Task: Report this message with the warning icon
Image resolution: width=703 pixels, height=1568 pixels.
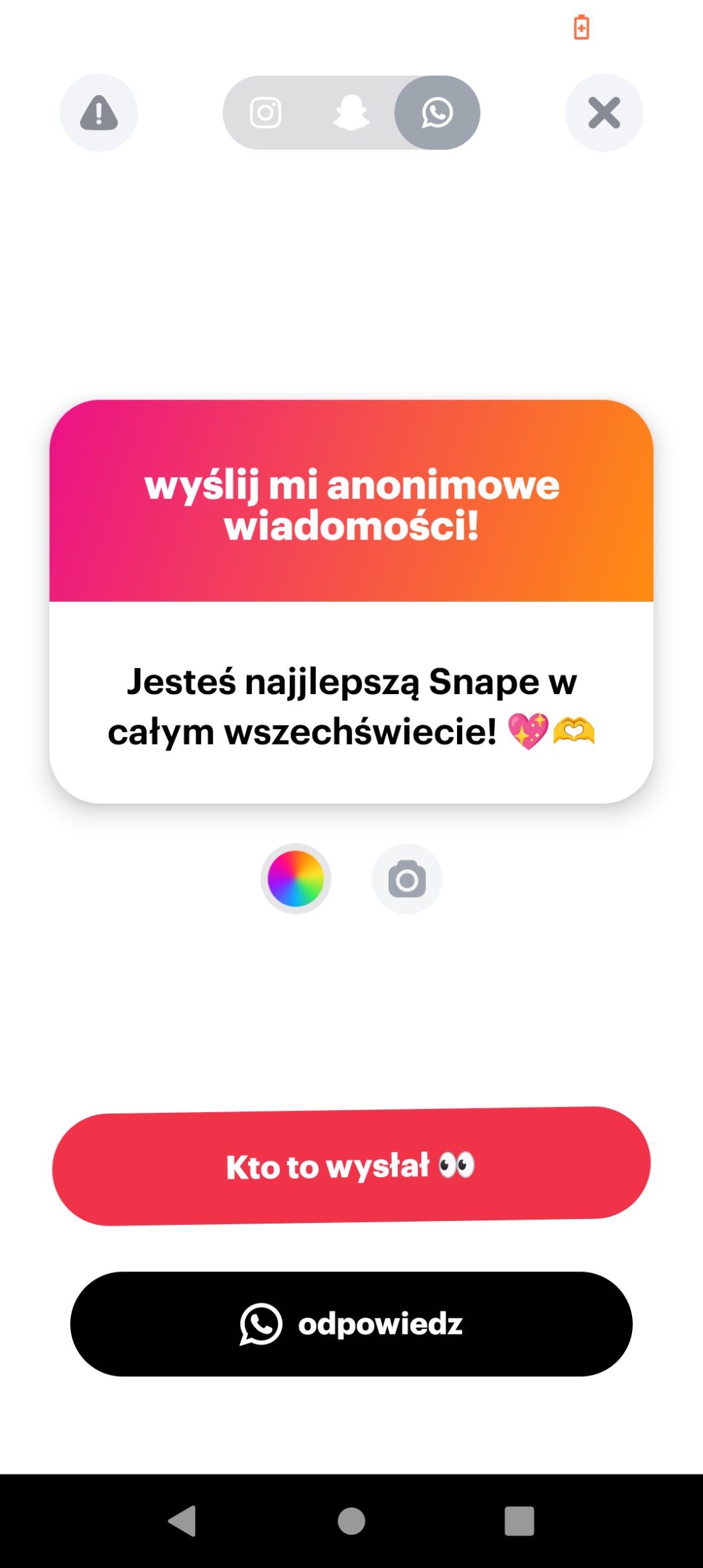Action: (x=99, y=113)
